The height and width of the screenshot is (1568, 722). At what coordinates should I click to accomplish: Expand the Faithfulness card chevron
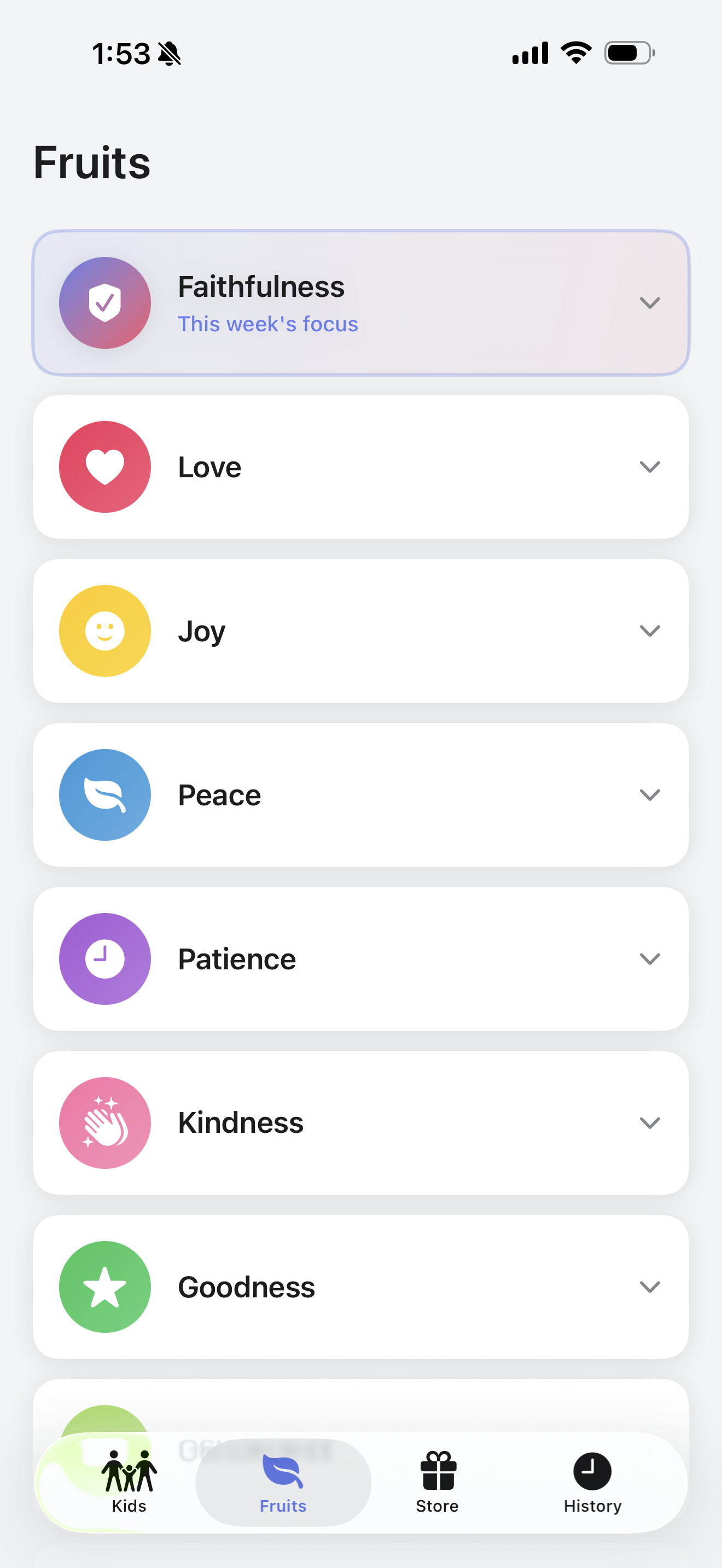tap(650, 302)
